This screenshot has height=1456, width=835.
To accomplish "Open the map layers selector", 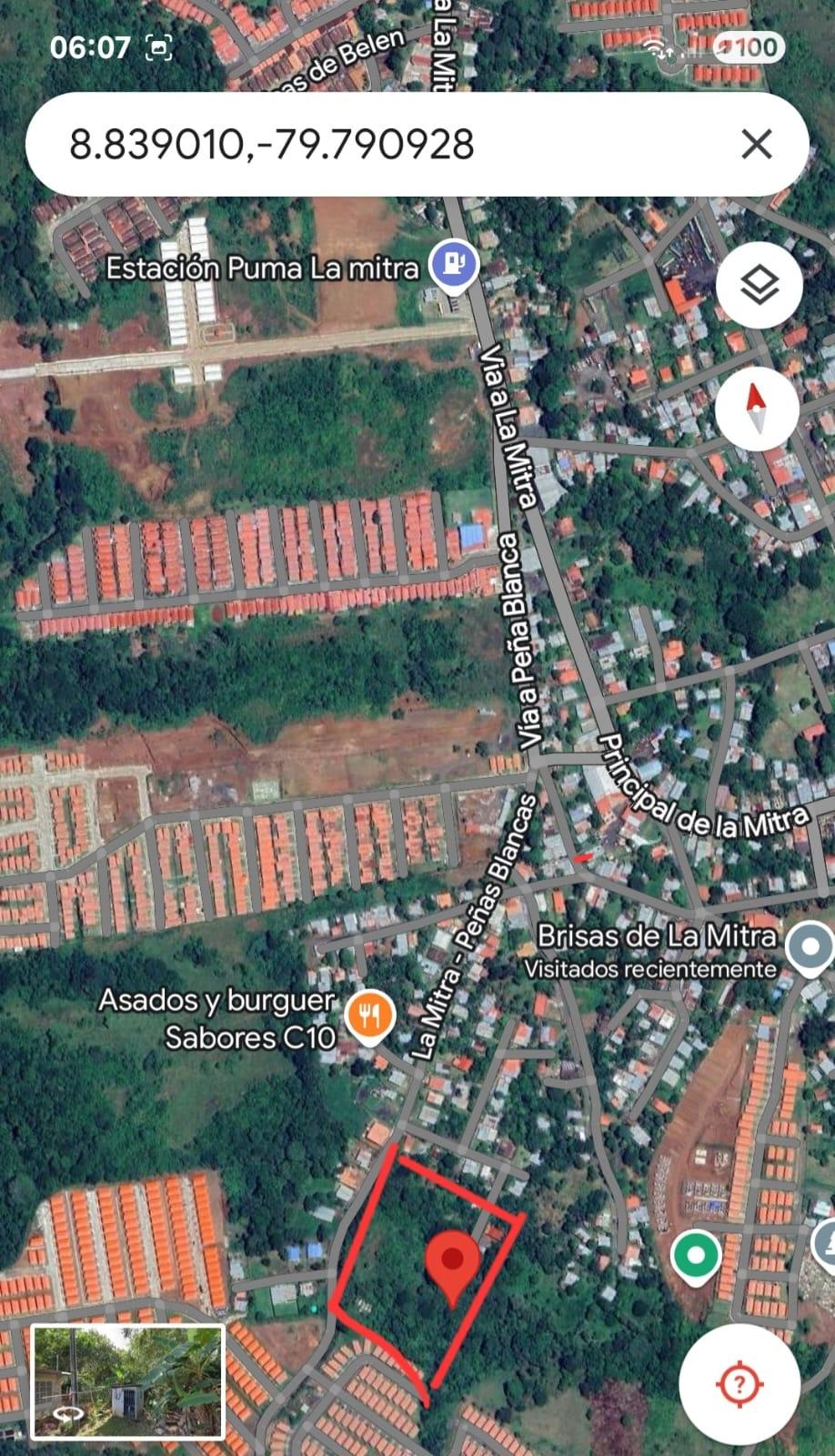I will click(x=760, y=286).
